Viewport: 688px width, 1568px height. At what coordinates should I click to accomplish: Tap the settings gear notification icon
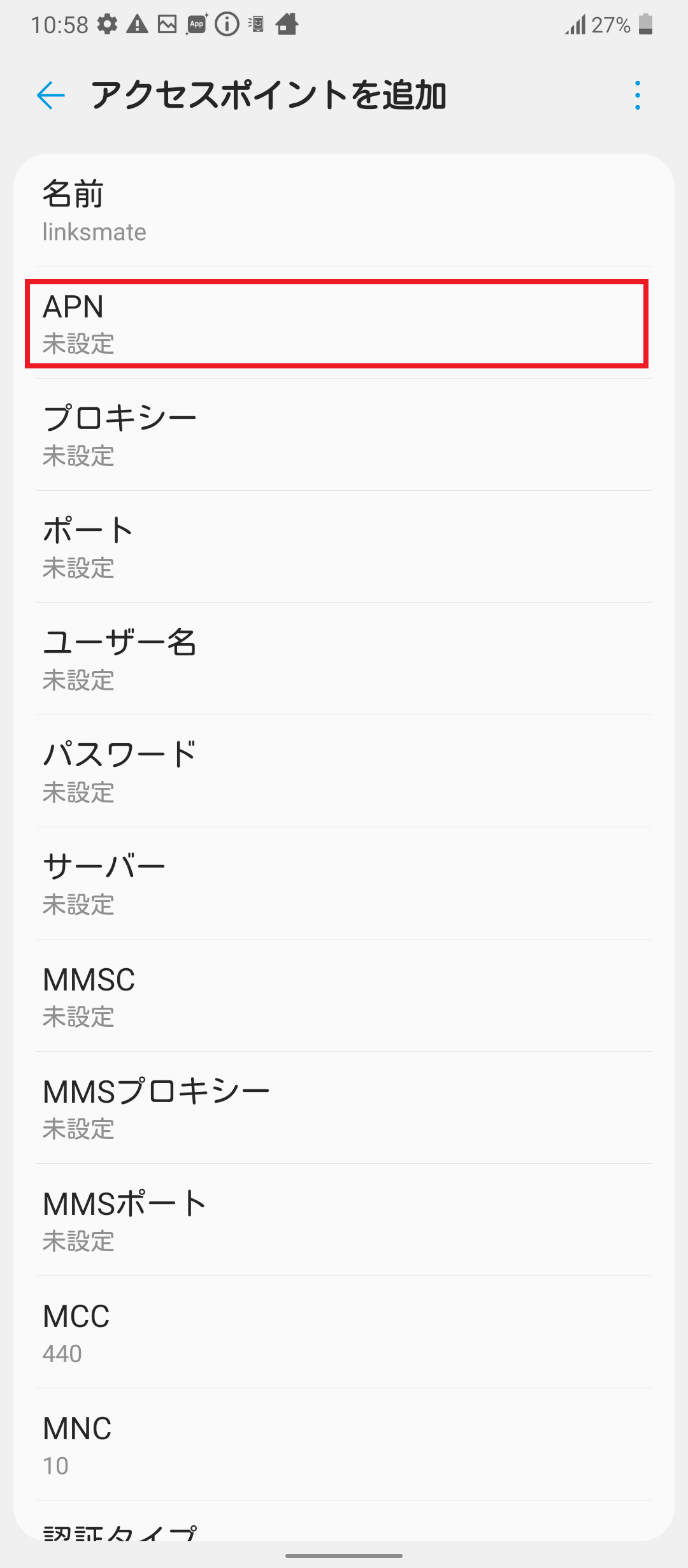click(107, 24)
